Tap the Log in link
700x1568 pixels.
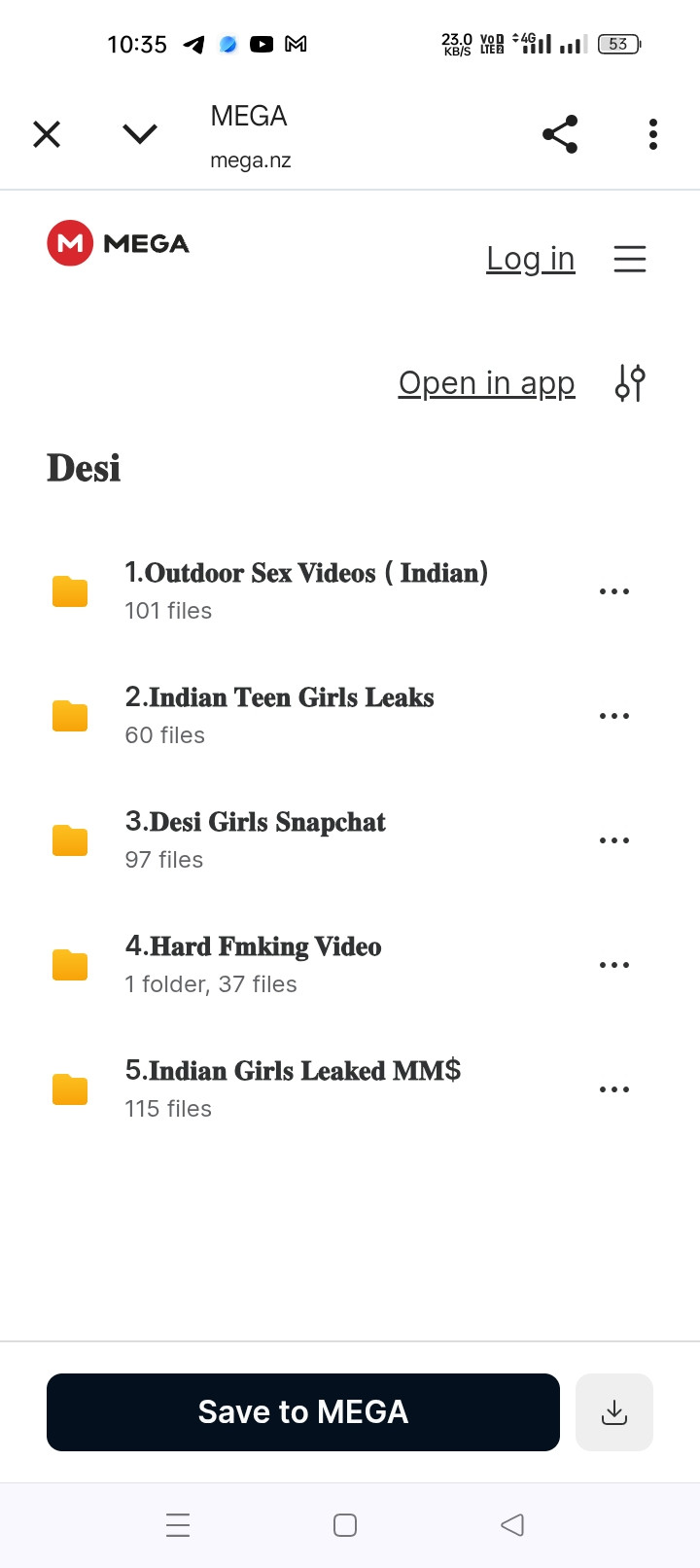click(531, 259)
